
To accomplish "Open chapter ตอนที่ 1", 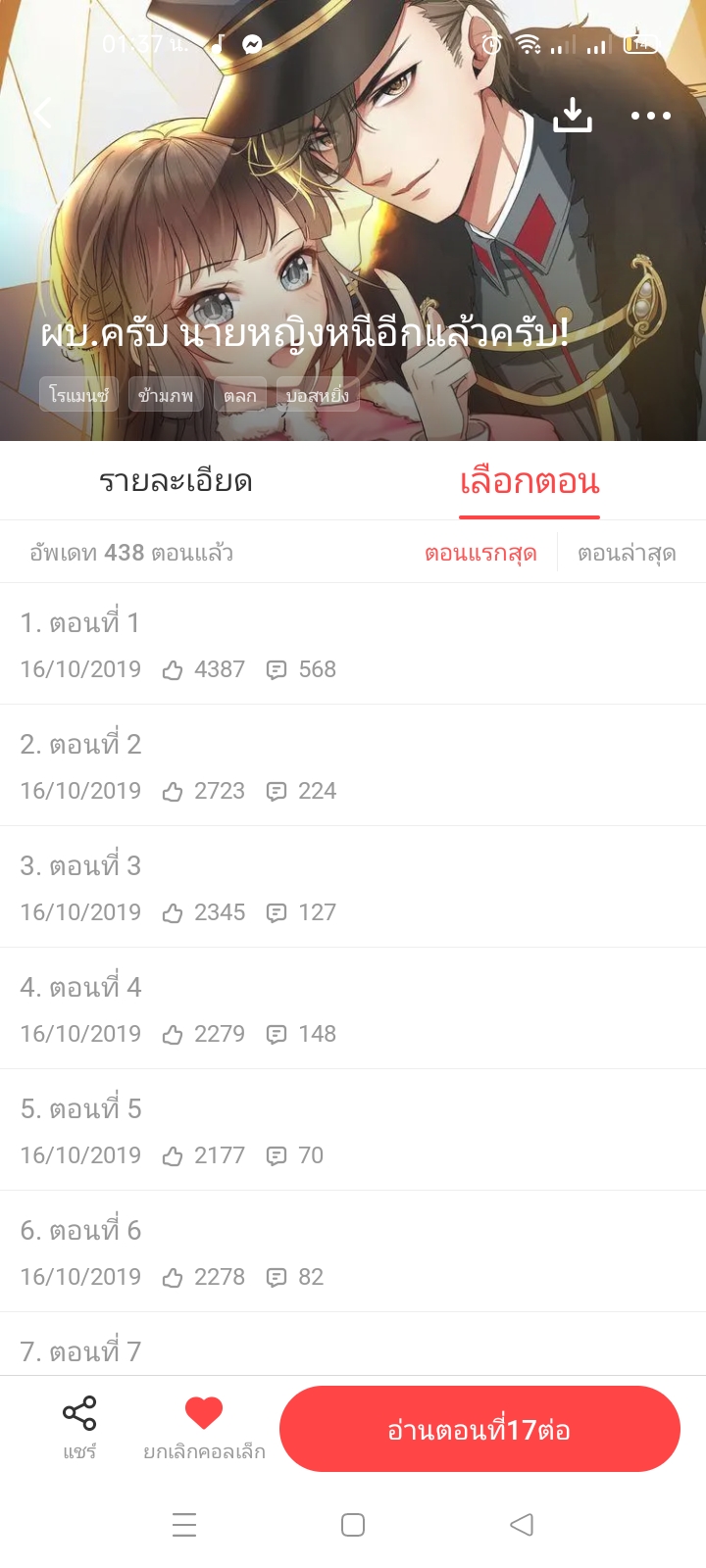I will 353,644.
